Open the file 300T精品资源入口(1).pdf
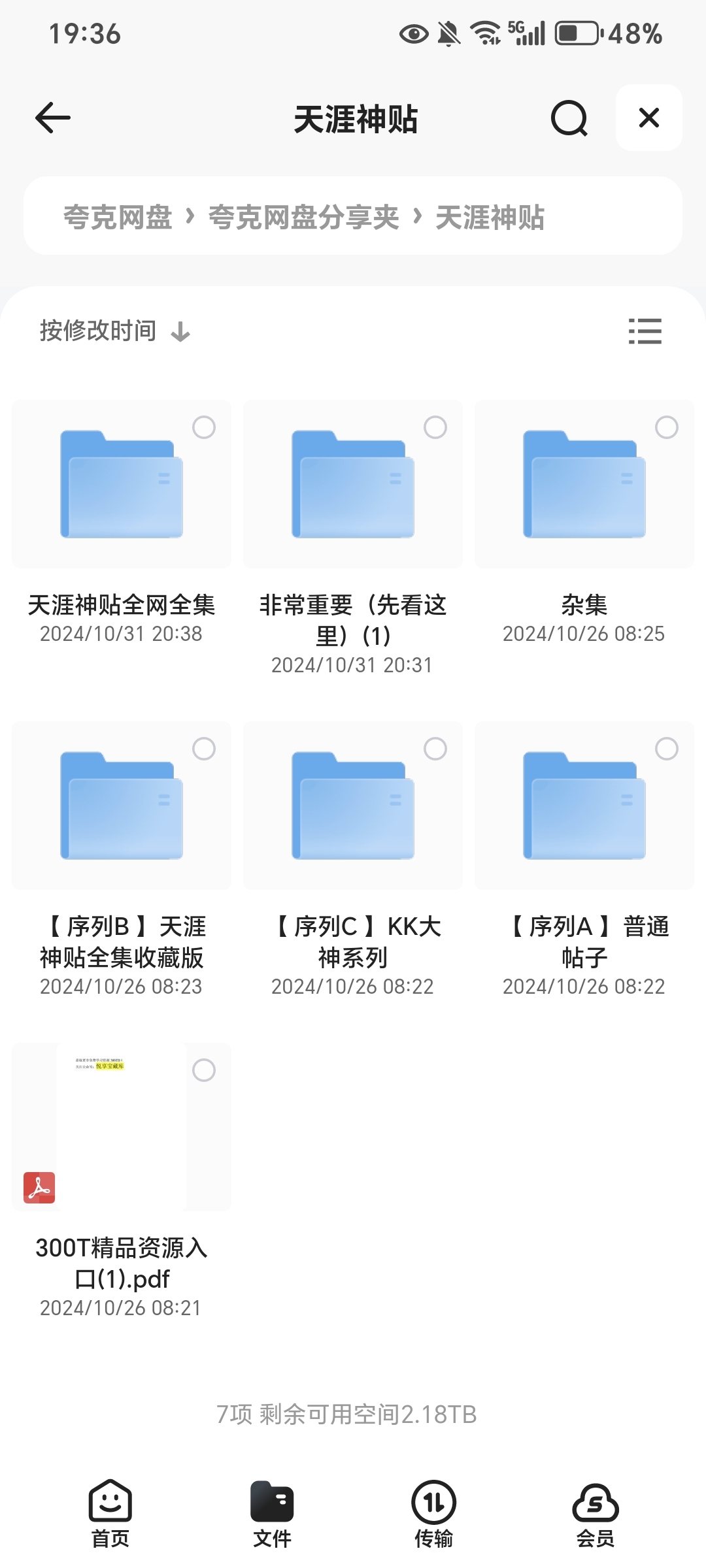Viewport: 706px width, 1568px height. [122, 1128]
